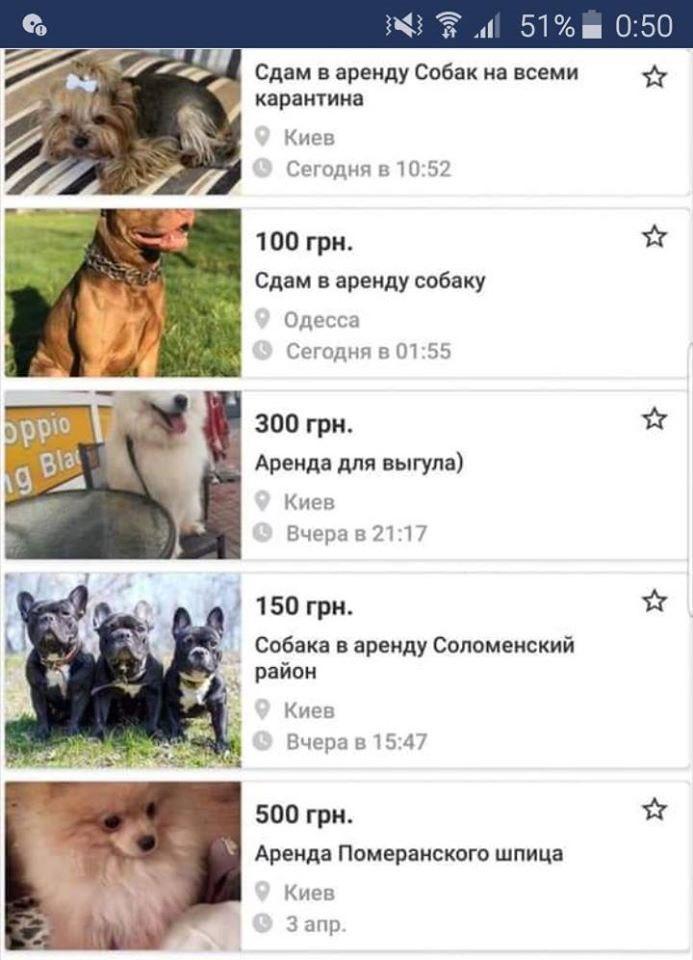Open the listing "Сдам в аренду Собак на всеми карантина"
693x960 pixels.
click(416, 86)
